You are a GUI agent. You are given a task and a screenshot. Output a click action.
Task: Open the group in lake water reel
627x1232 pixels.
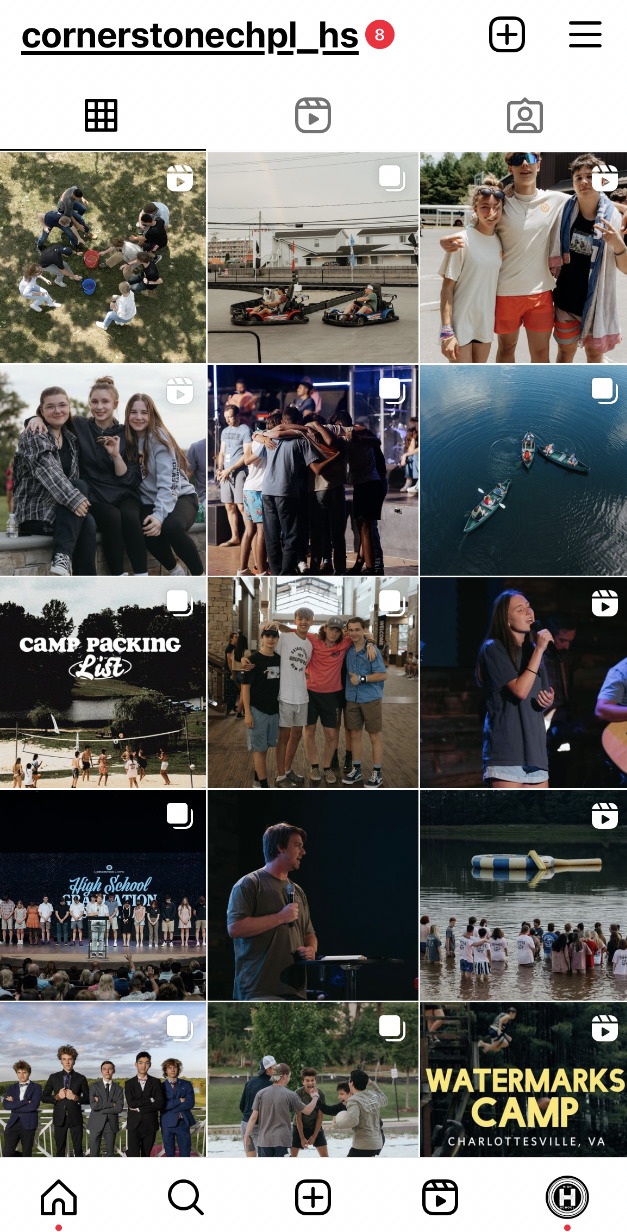pyautogui.click(x=523, y=895)
